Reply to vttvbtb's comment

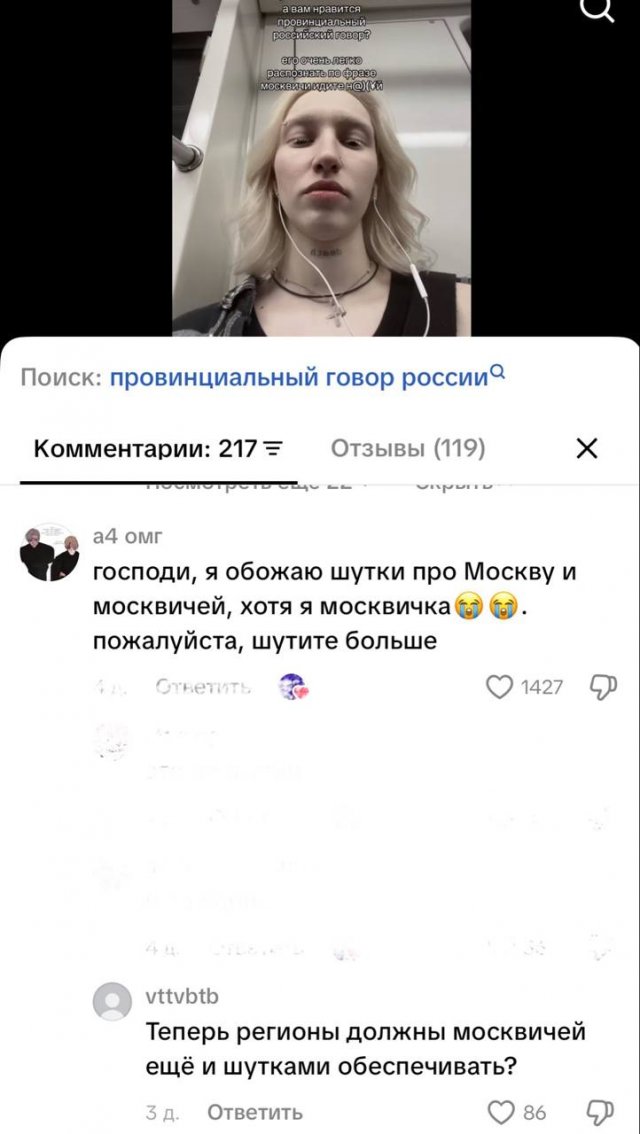pyautogui.click(x=255, y=1112)
